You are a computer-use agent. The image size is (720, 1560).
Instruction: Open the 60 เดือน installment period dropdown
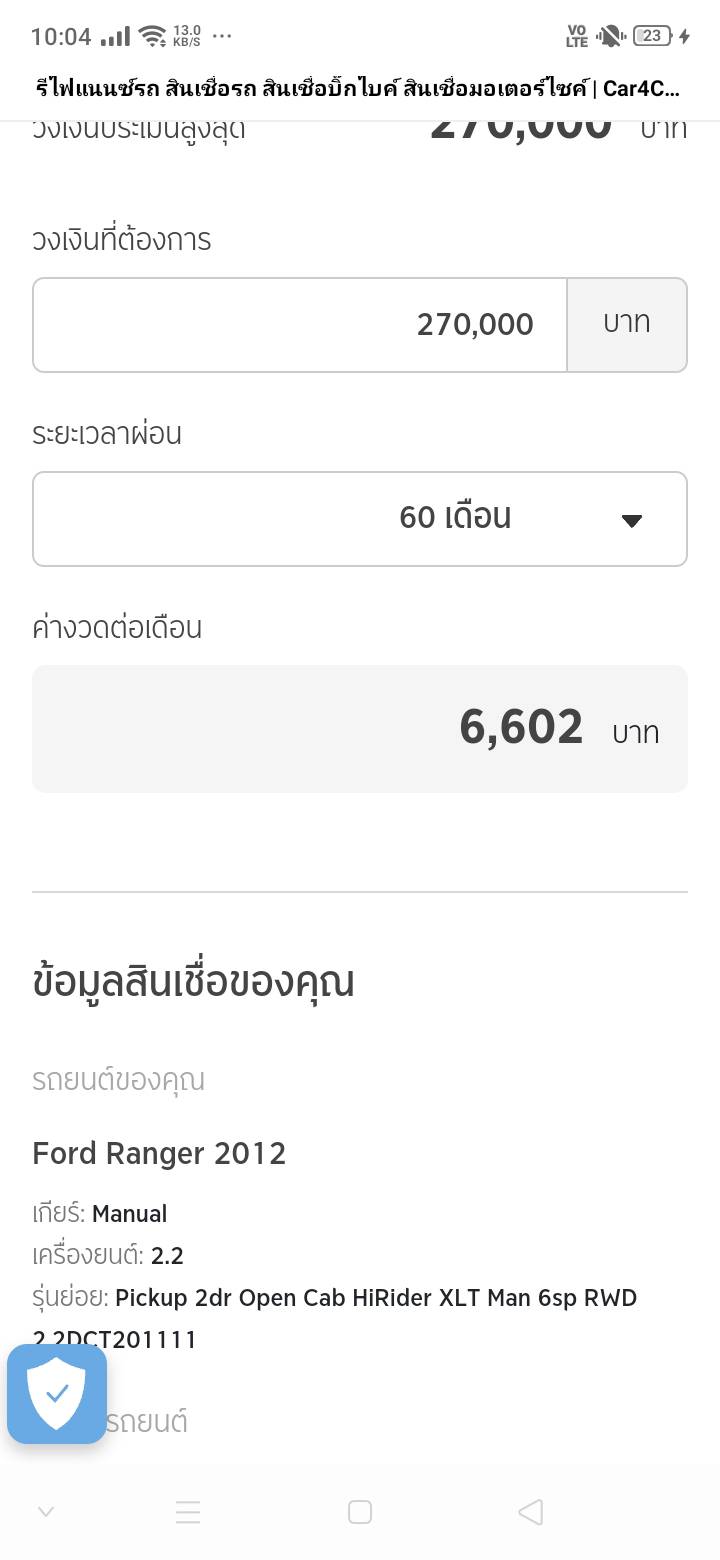360,519
